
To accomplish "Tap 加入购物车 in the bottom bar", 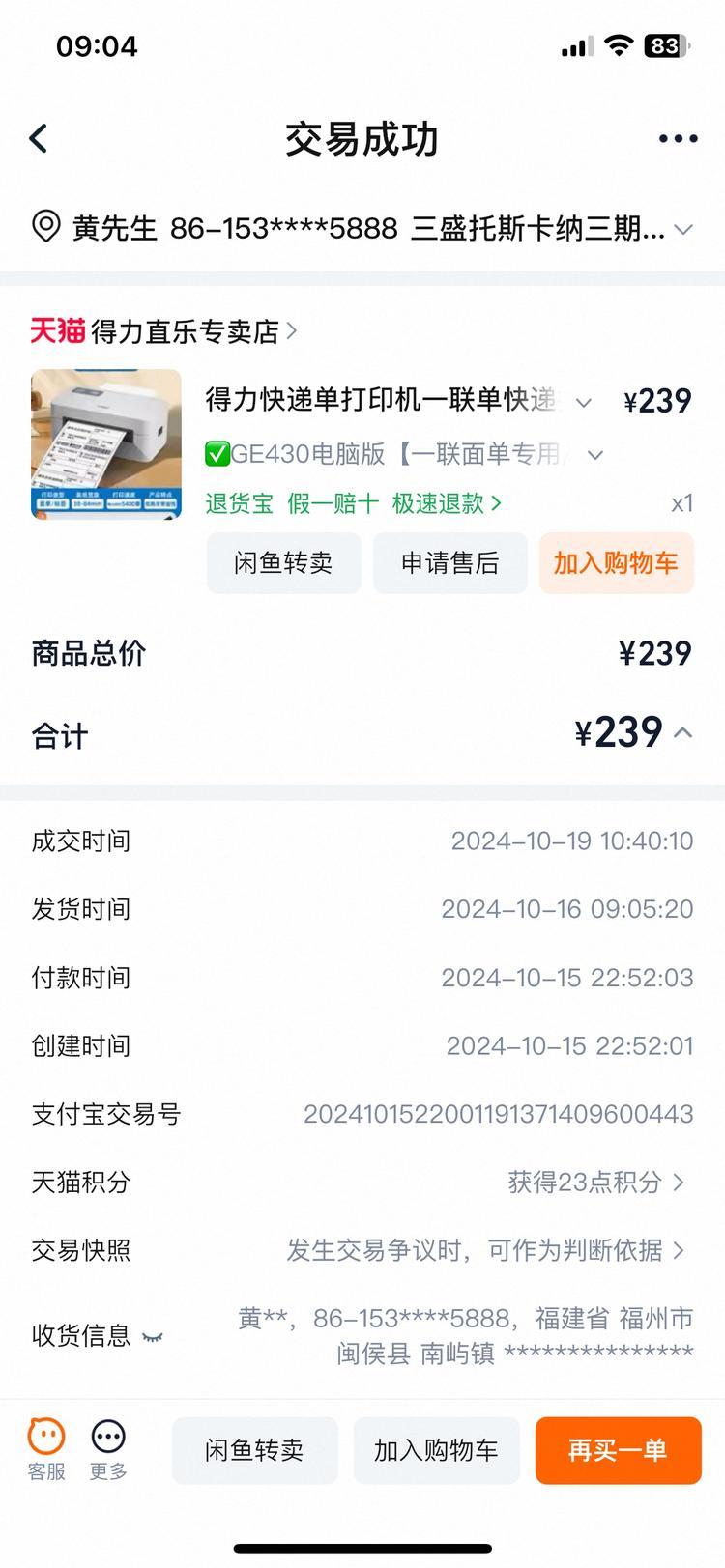I will tap(436, 1450).
